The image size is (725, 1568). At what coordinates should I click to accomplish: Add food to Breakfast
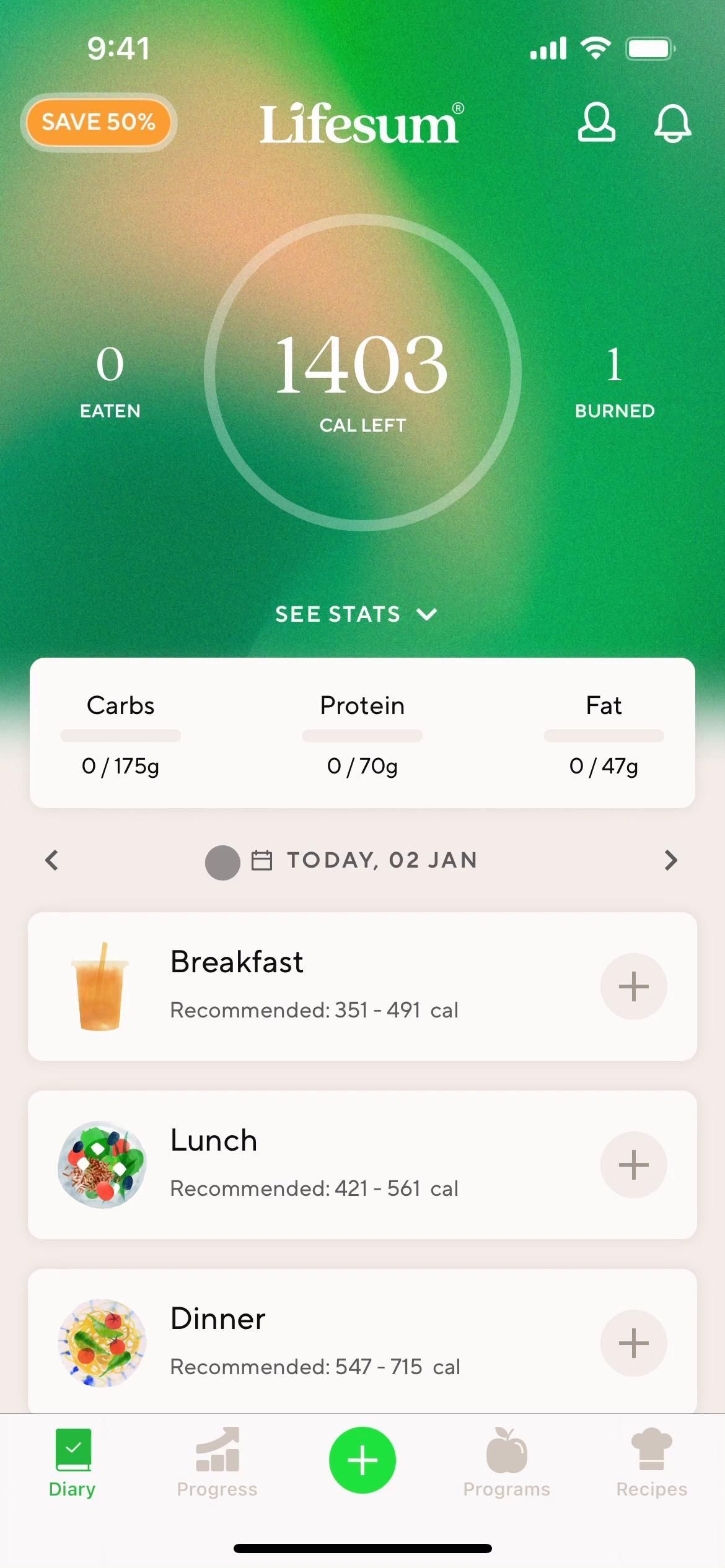633,986
